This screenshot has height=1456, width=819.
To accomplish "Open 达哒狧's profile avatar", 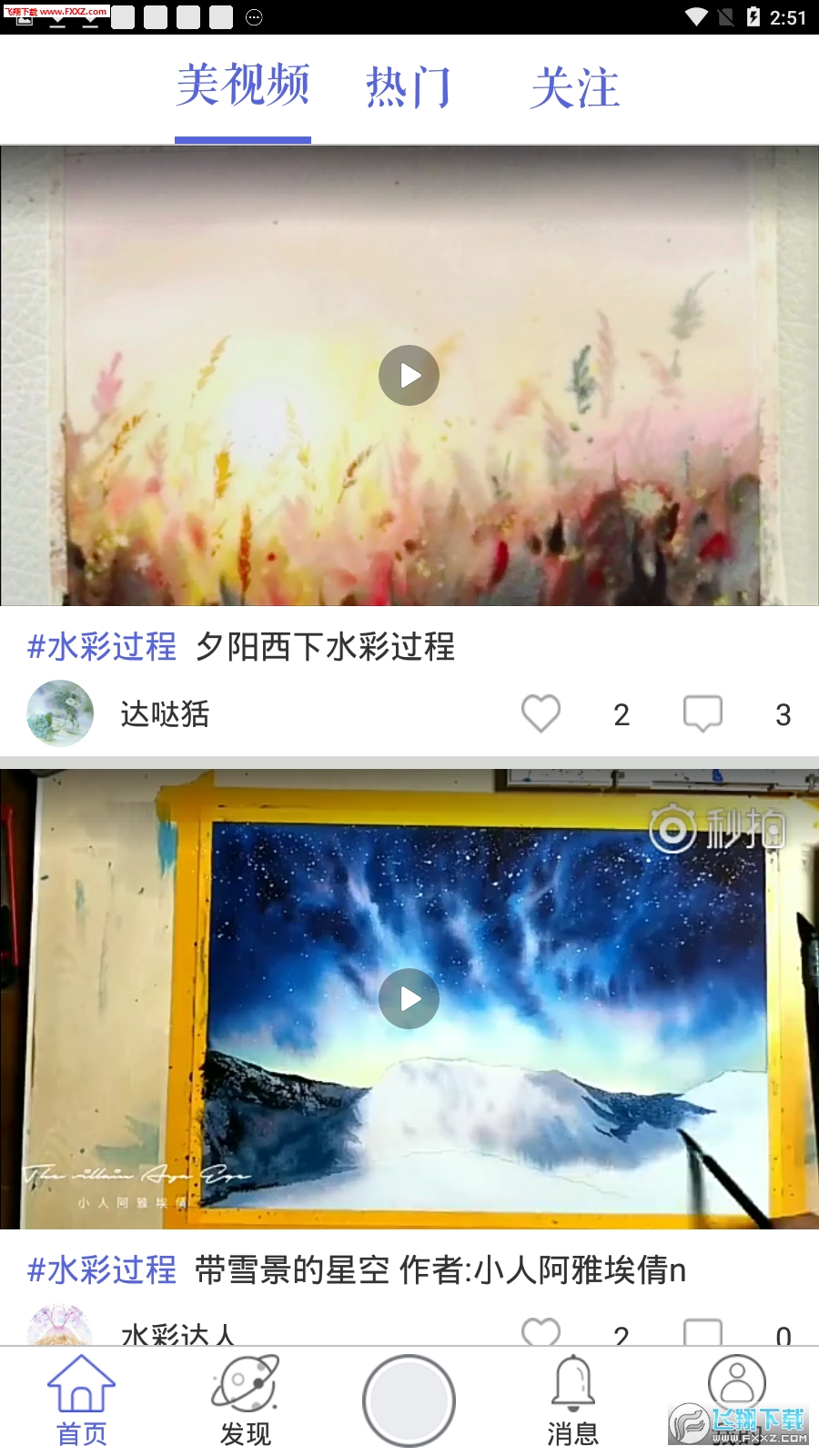I will (x=60, y=713).
